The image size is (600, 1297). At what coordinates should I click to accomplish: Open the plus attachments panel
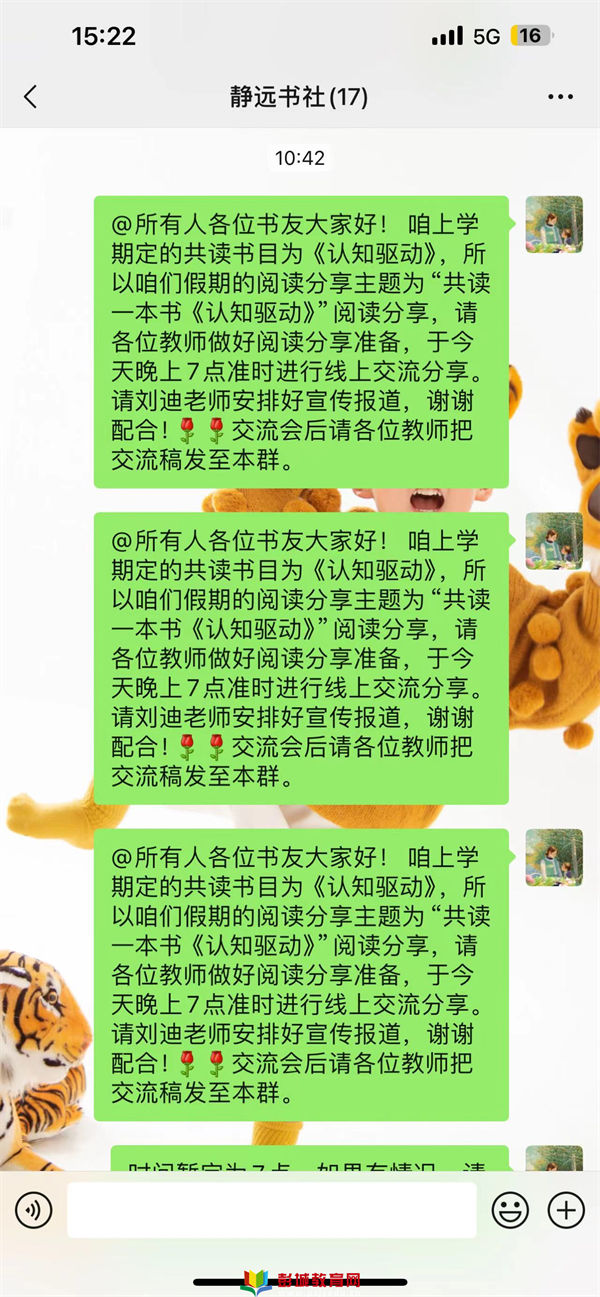pos(566,1210)
